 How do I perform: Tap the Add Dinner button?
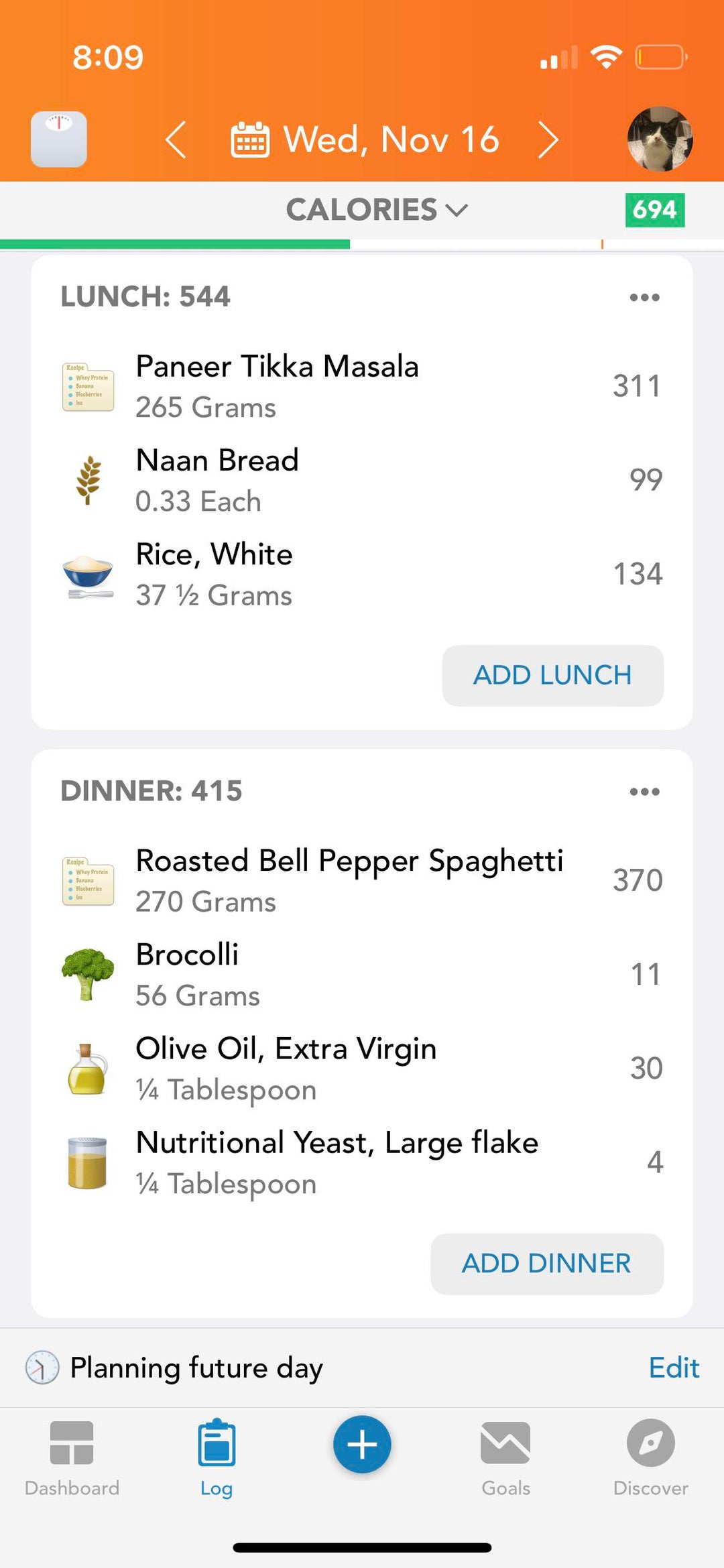pyautogui.click(x=546, y=1264)
